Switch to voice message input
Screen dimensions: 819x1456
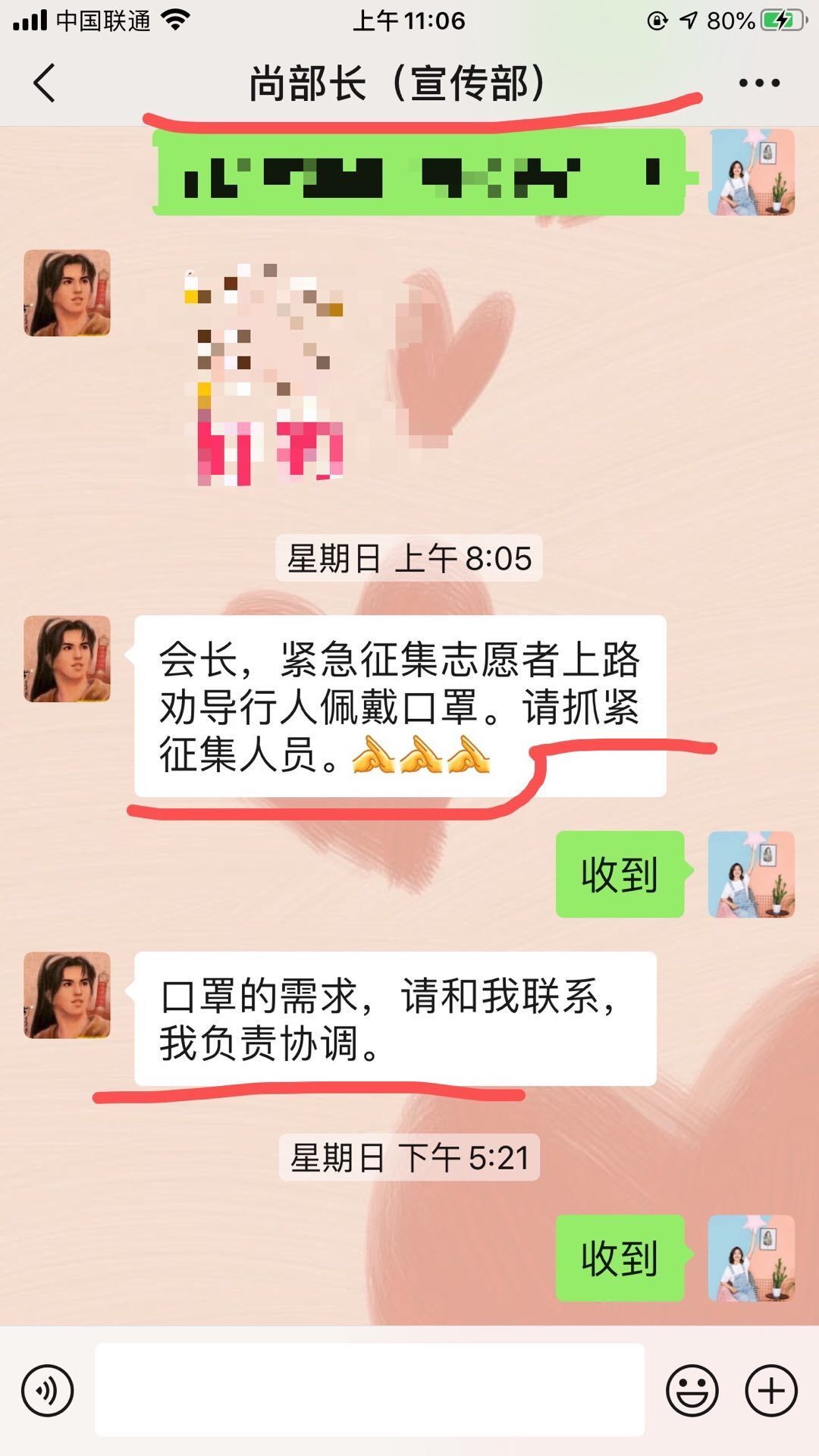click(x=48, y=1391)
